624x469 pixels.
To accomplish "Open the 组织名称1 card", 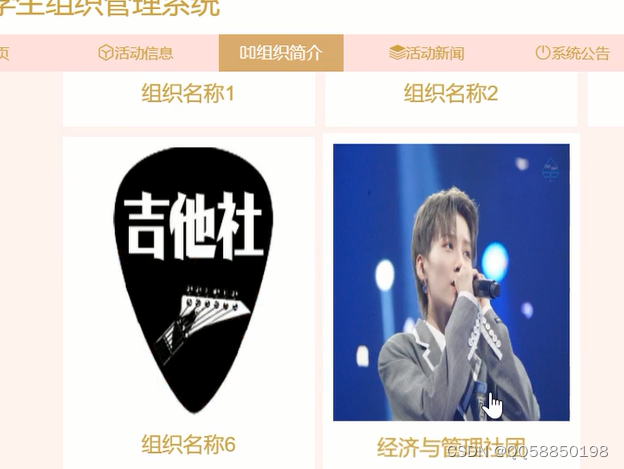I will tap(188, 95).
